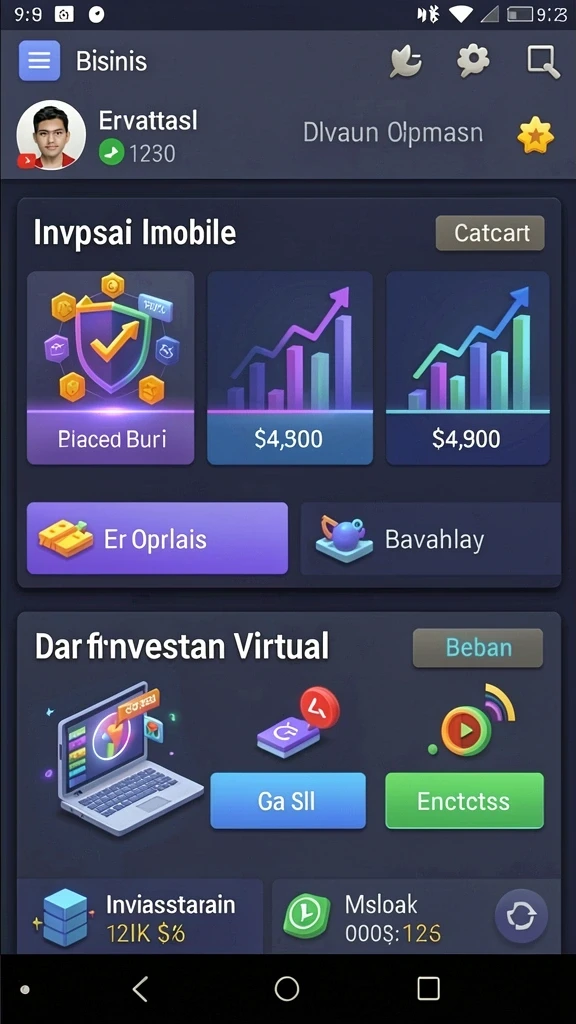Open the $4,900 chart card
This screenshot has width=576, height=1024.
(468, 368)
